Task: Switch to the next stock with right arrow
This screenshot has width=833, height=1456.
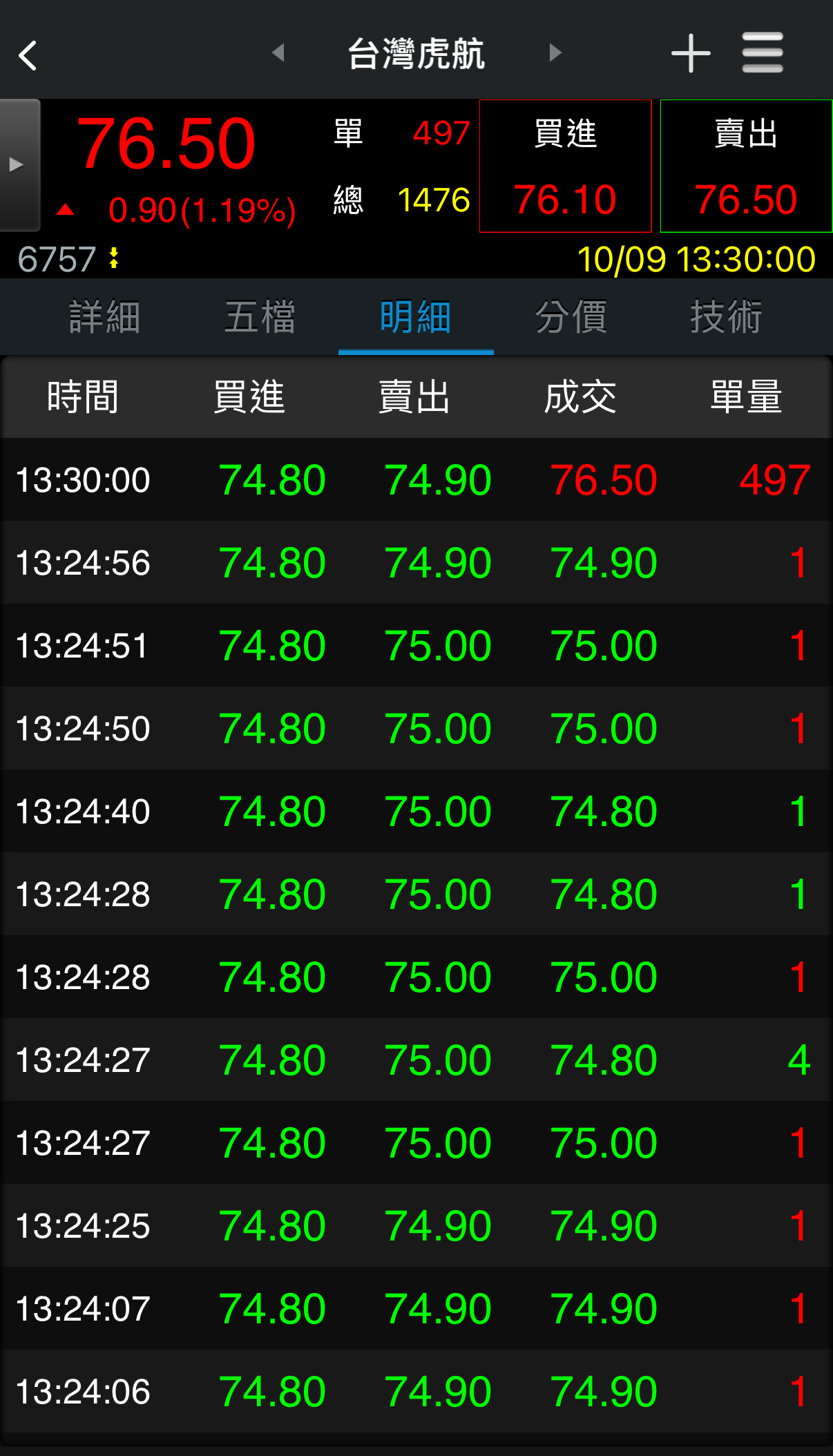Action: click(555, 52)
